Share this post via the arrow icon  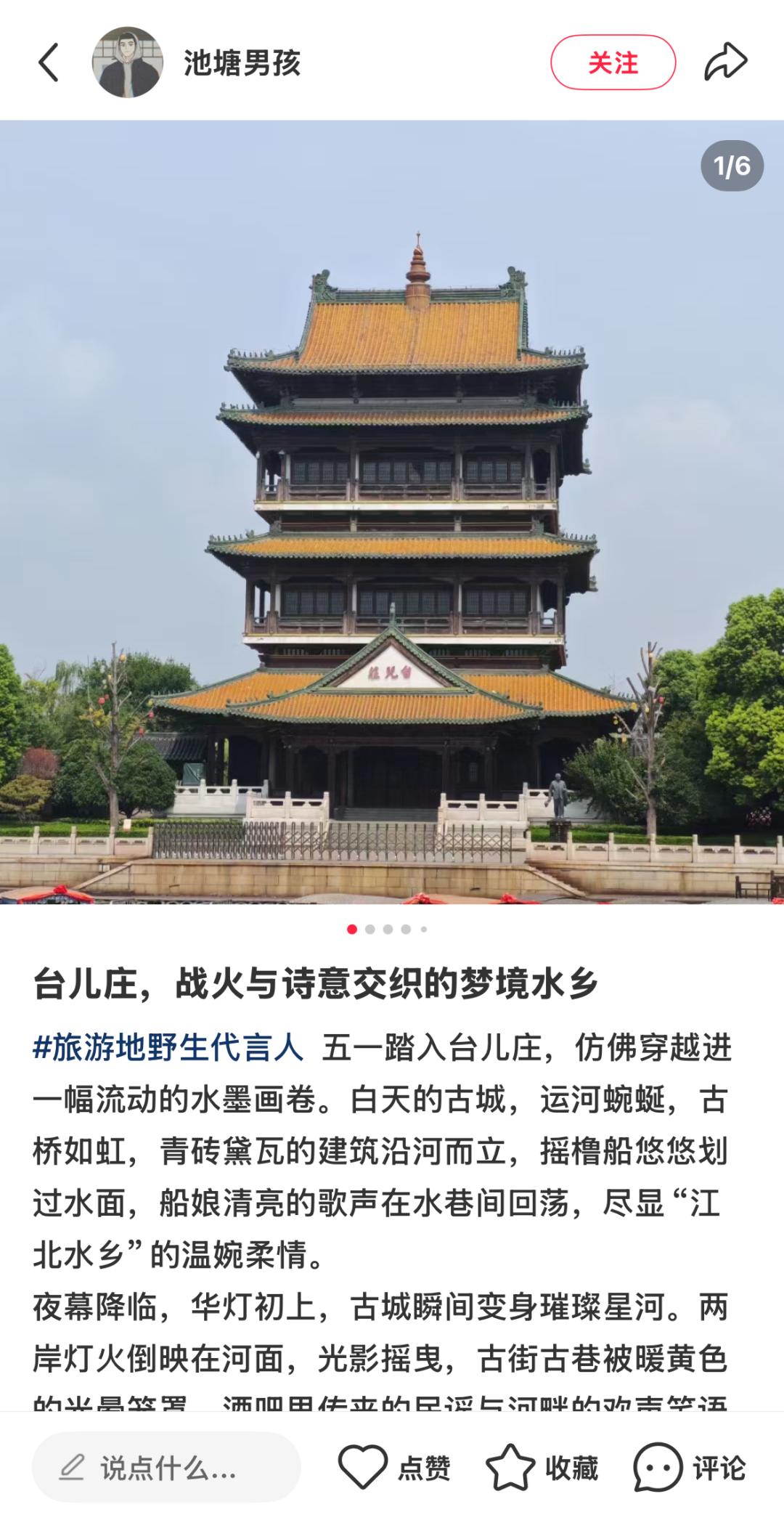pos(725,62)
